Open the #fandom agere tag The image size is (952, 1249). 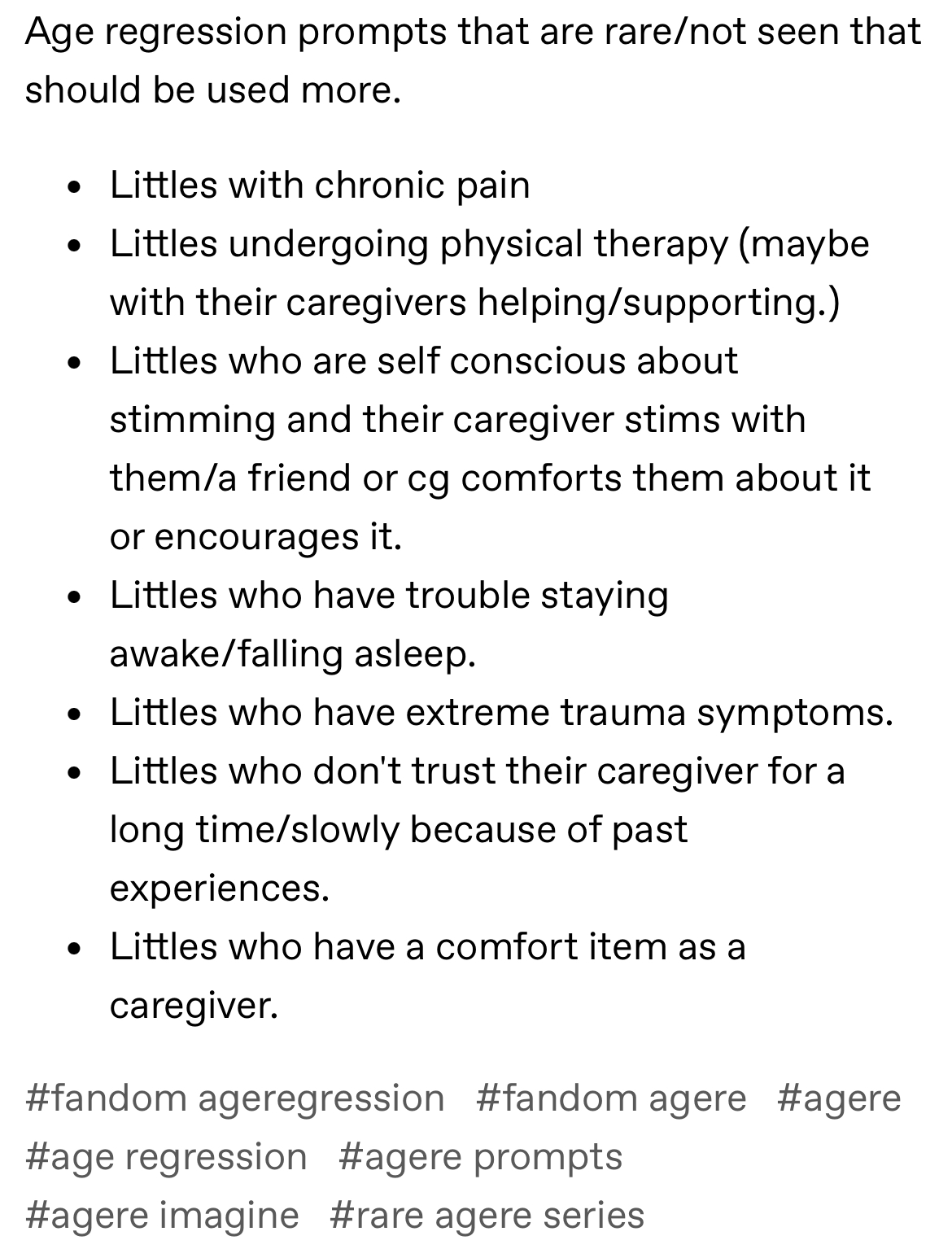[x=611, y=1098]
